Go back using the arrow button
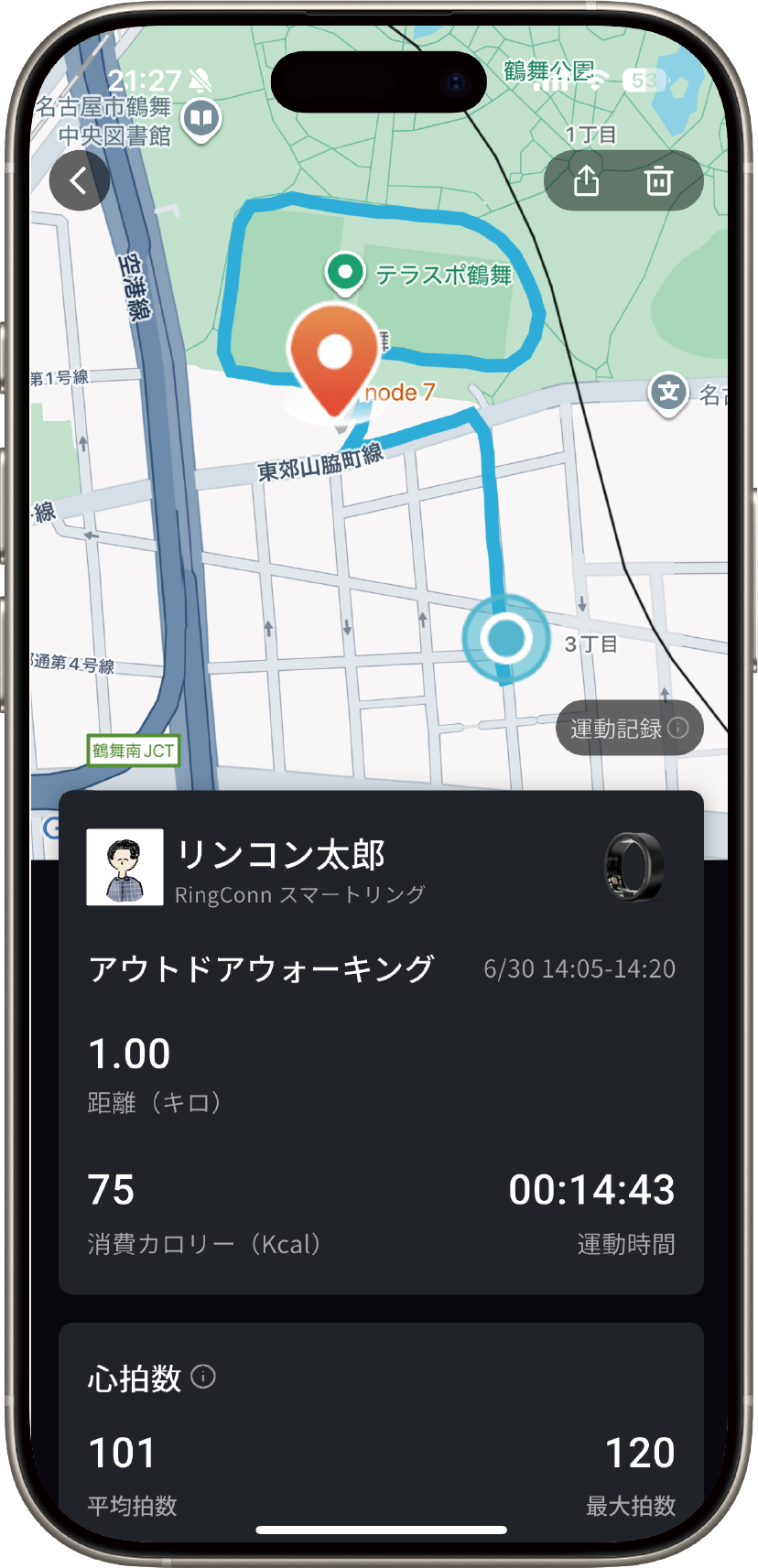Viewport: 758px width, 1568px height. [80, 181]
